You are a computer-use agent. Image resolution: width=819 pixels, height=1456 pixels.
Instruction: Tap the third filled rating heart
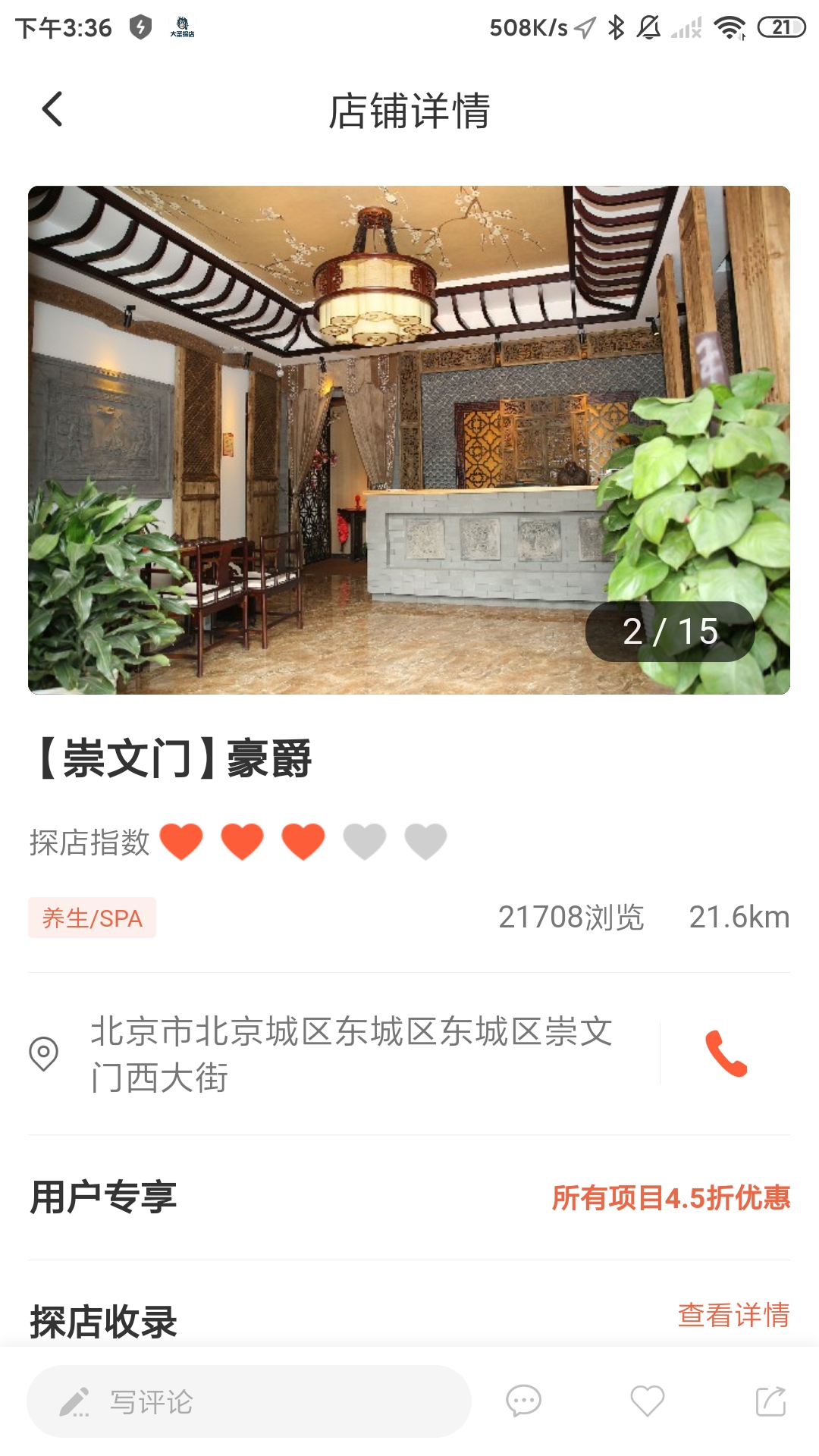pos(305,839)
